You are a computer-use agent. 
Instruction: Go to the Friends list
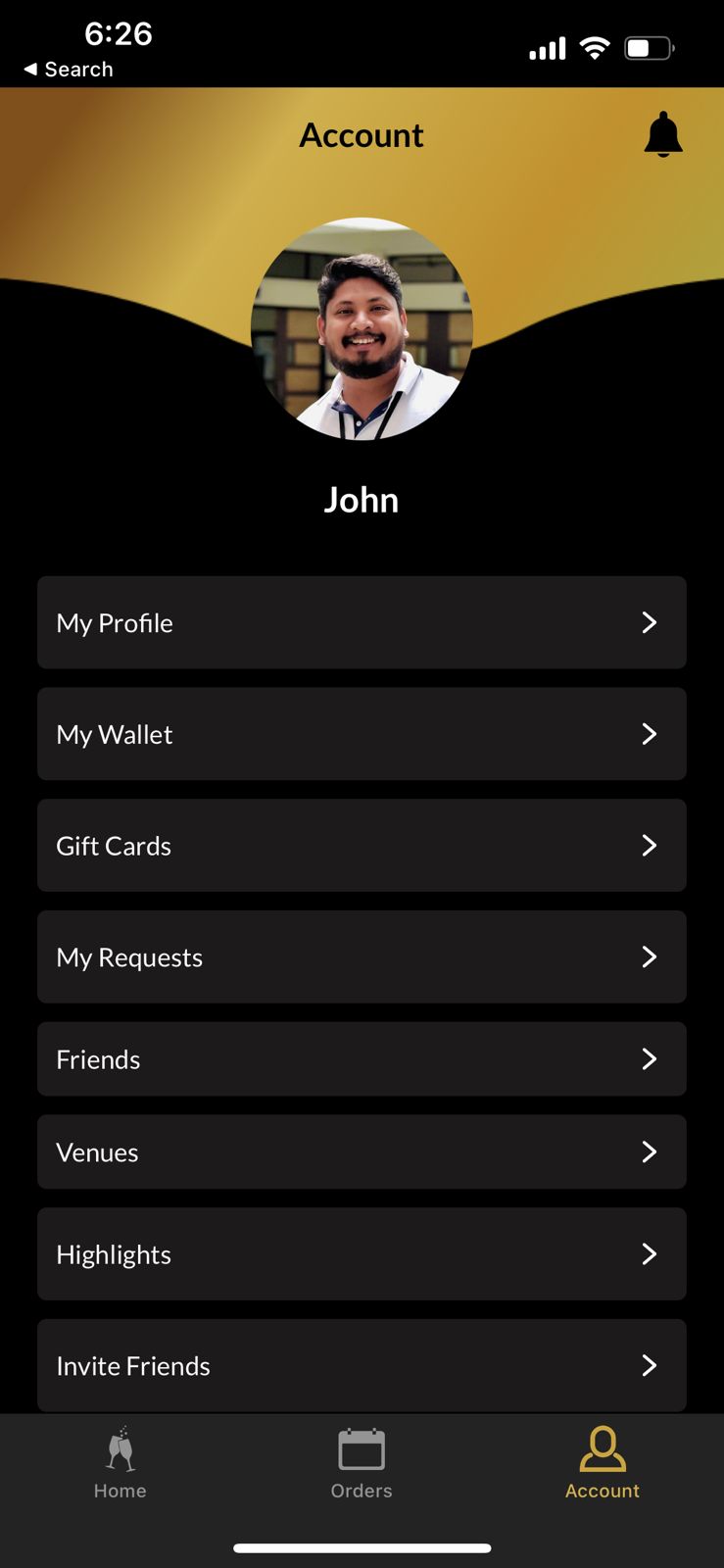pyautogui.click(x=362, y=1058)
